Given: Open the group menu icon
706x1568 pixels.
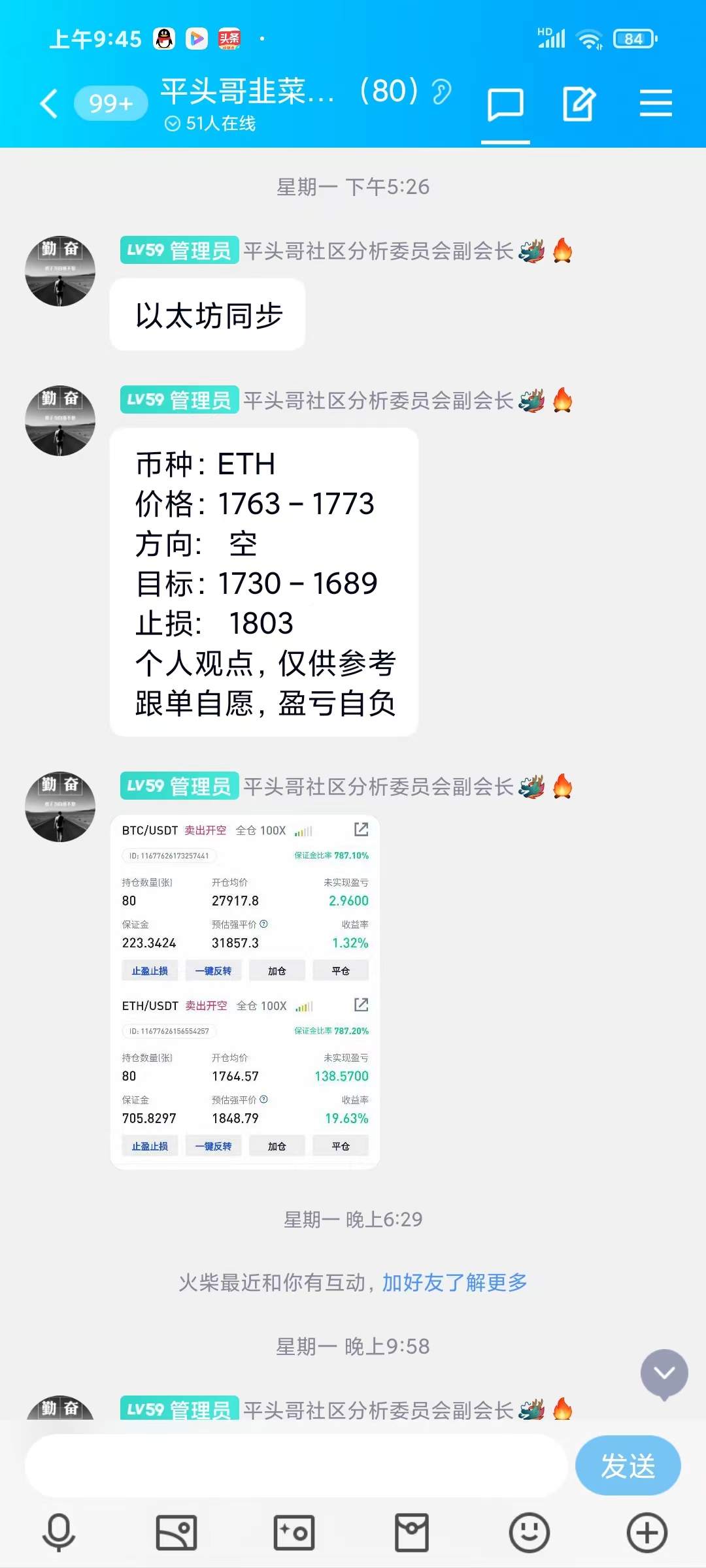Looking at the screenshot, I should [656, 105].
